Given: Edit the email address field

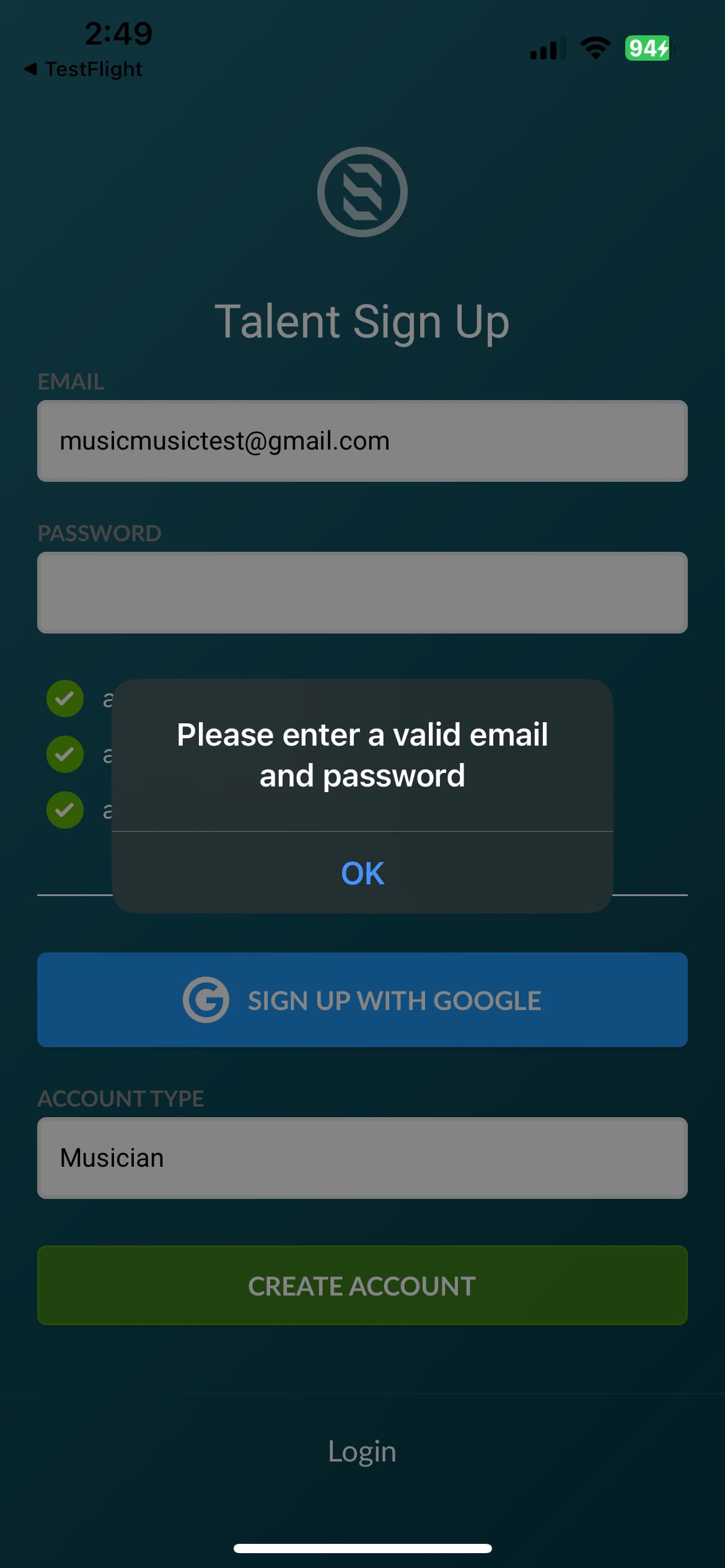Looking at the screenshot, I should (x=362, y=441).
